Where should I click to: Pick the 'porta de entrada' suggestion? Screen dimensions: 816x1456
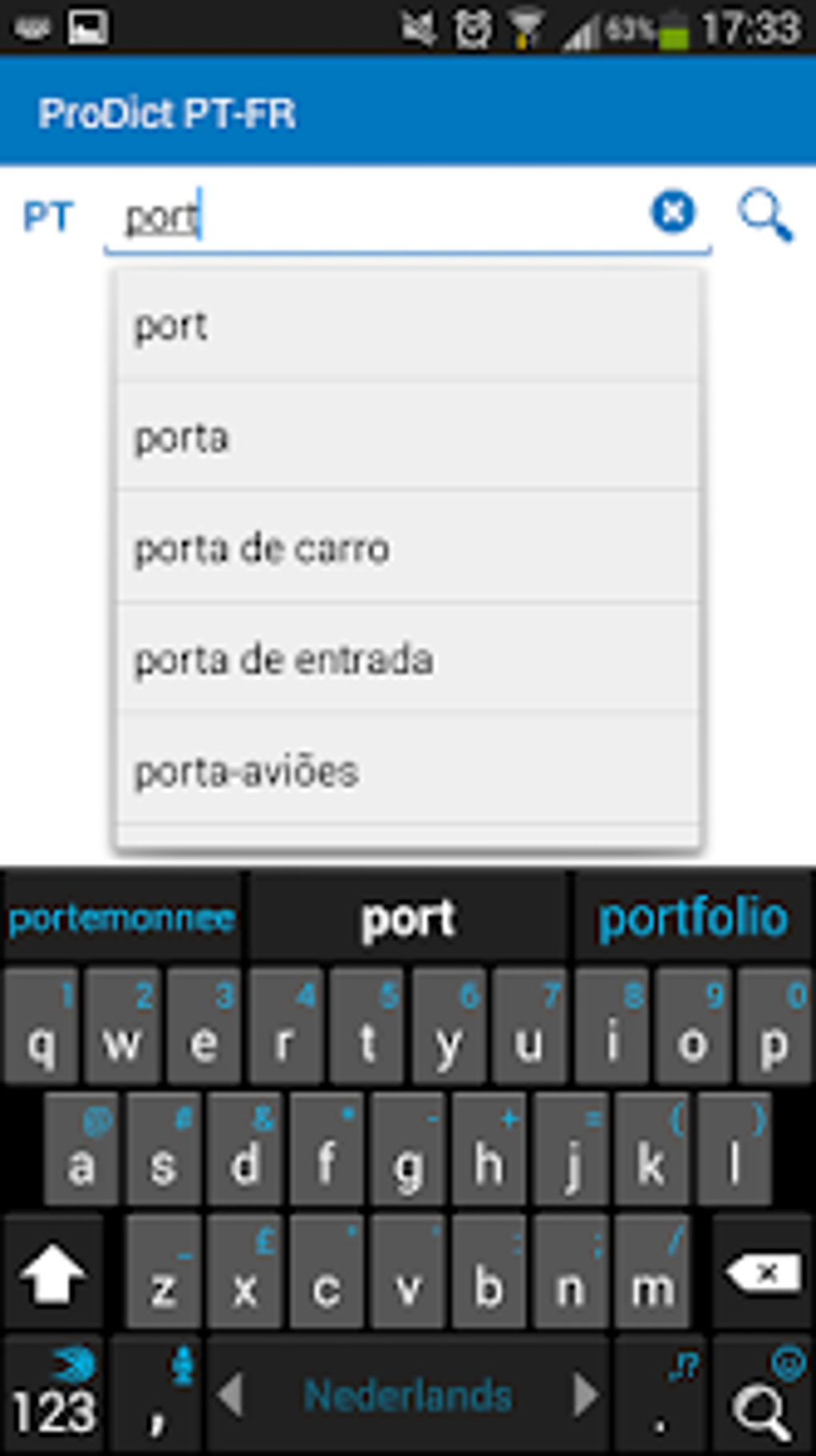pyautogui.click(x=408, y=660)
